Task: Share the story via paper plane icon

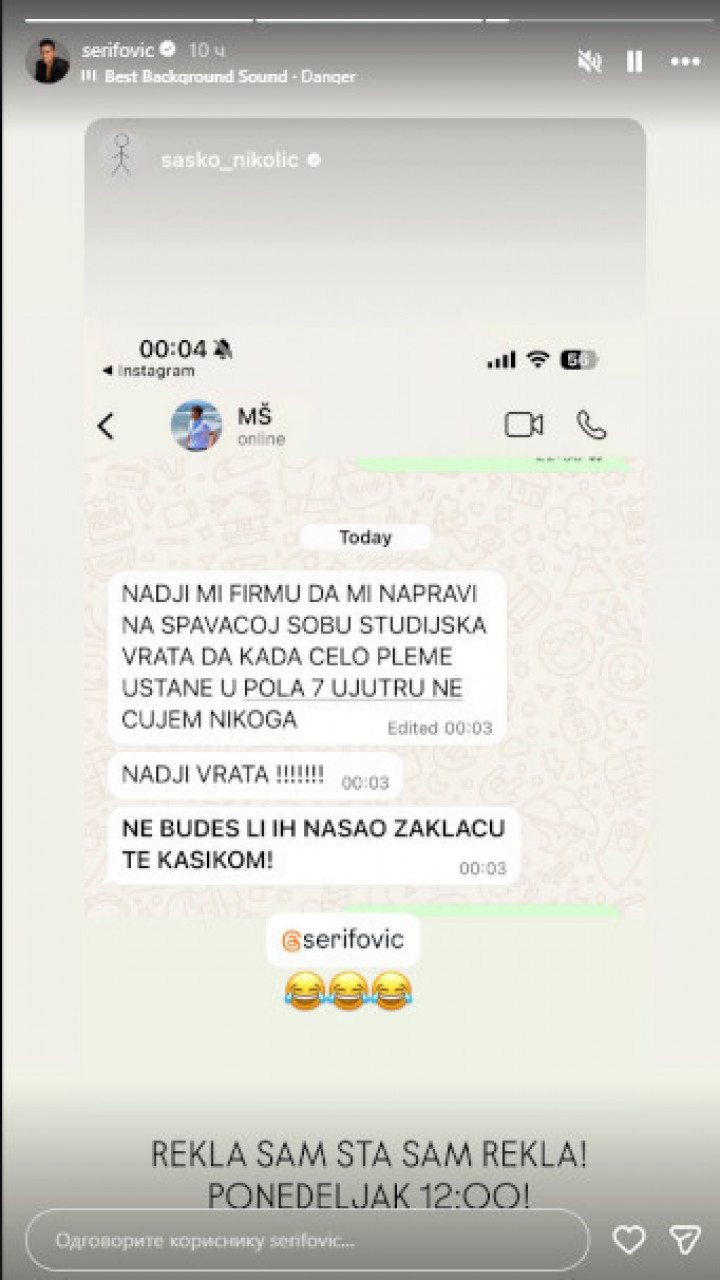Action: [x=685, y=1240]
